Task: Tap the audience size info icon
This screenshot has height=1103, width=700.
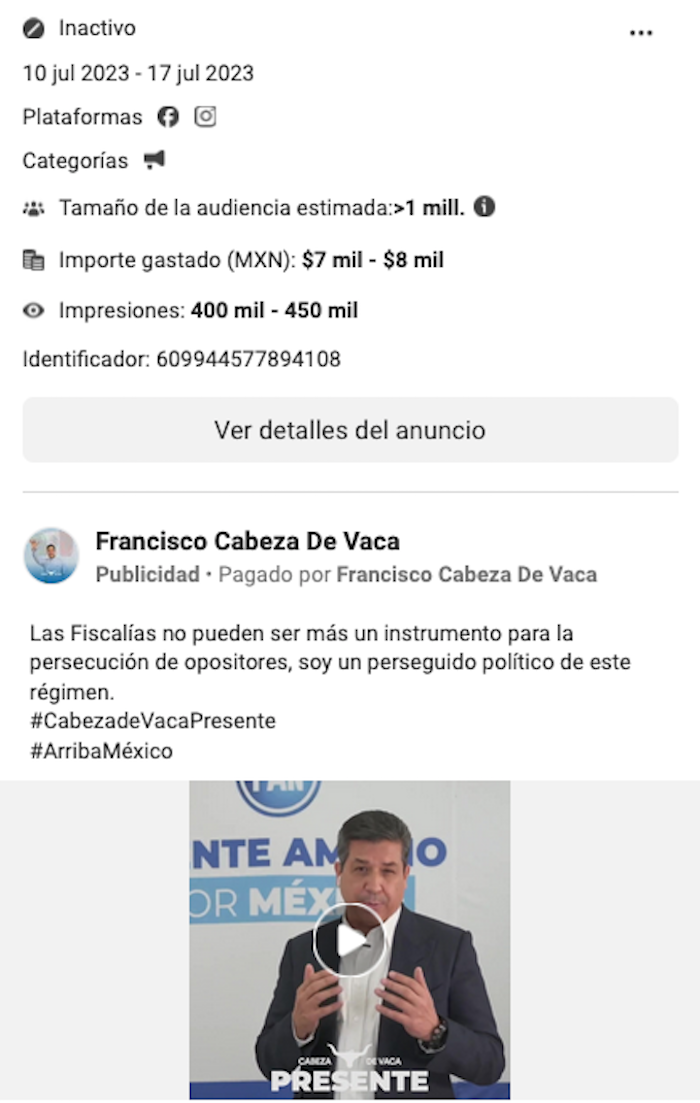Action: (x=485, y=208)
